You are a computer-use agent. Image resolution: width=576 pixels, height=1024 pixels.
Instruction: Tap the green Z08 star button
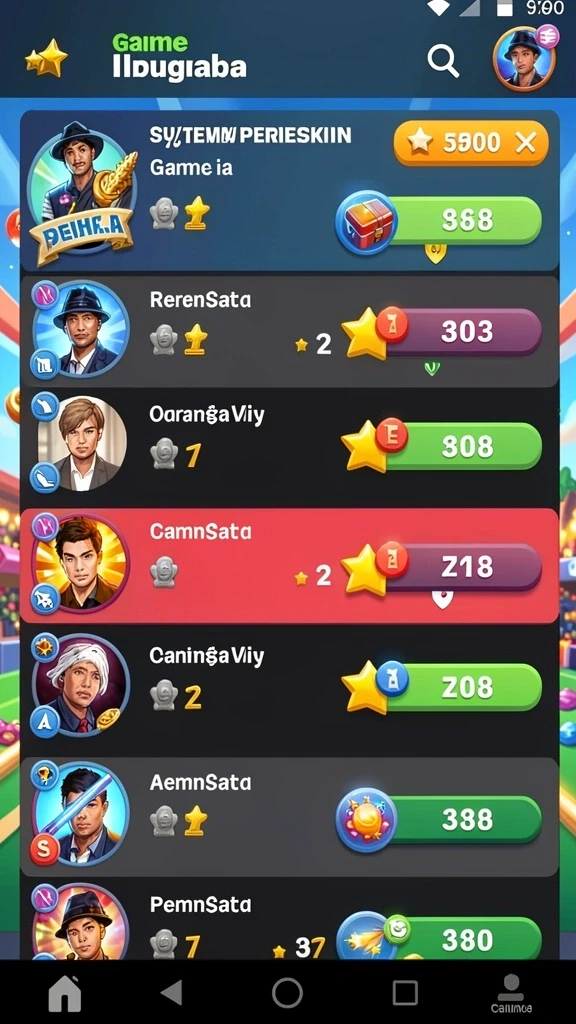pos(441,687)
